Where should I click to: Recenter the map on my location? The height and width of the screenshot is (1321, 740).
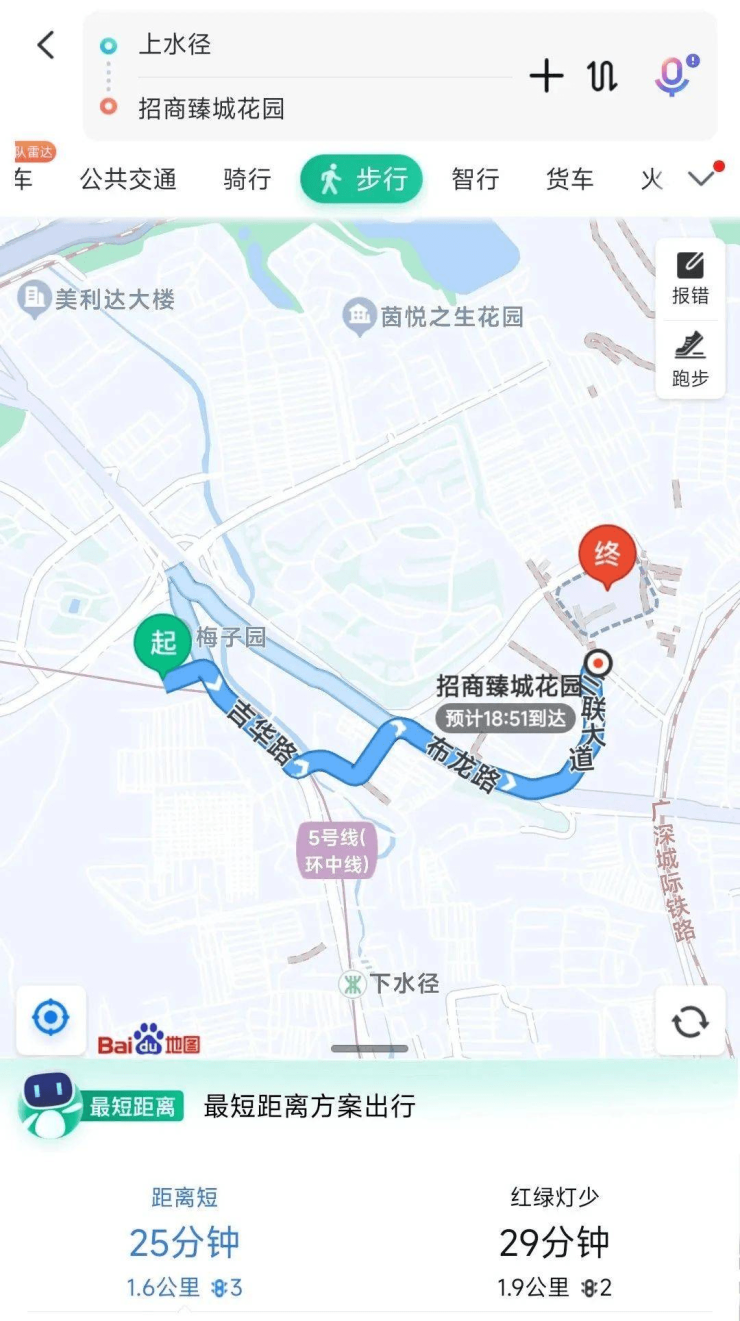pos(51,1019)
